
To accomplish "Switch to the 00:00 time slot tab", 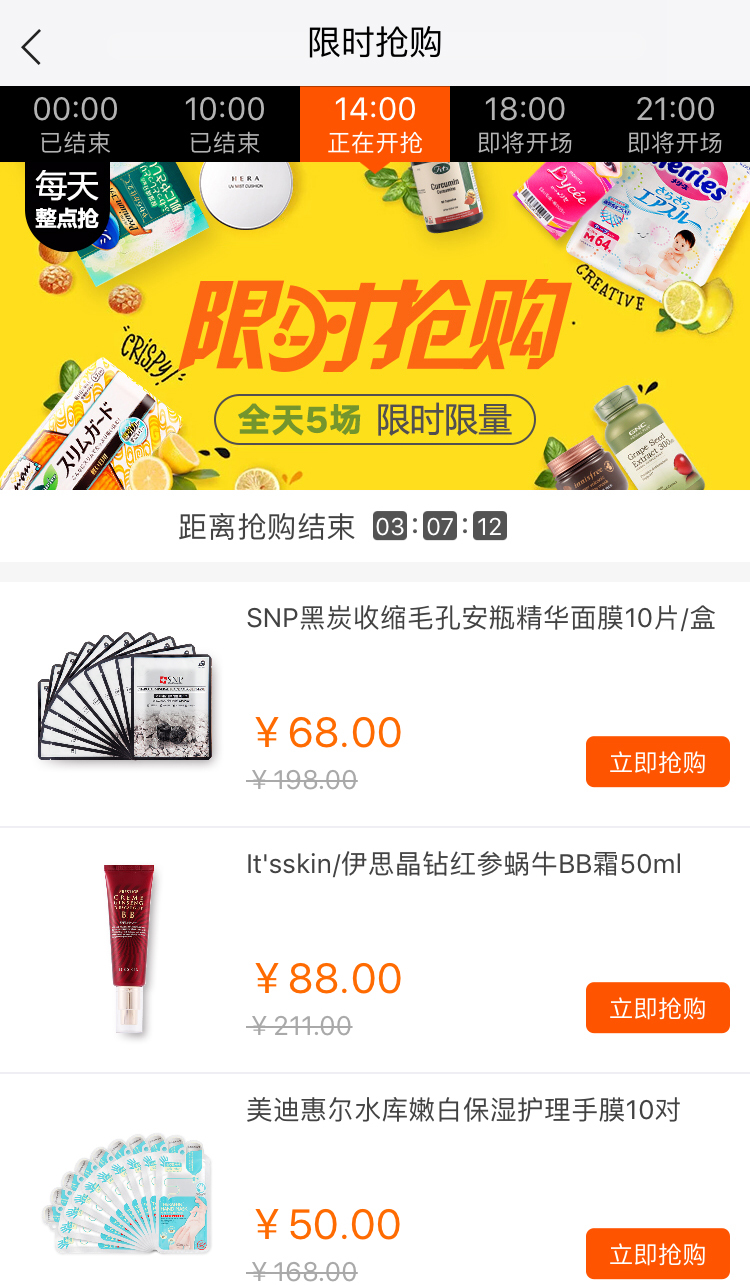I will (x=75, y=124).
